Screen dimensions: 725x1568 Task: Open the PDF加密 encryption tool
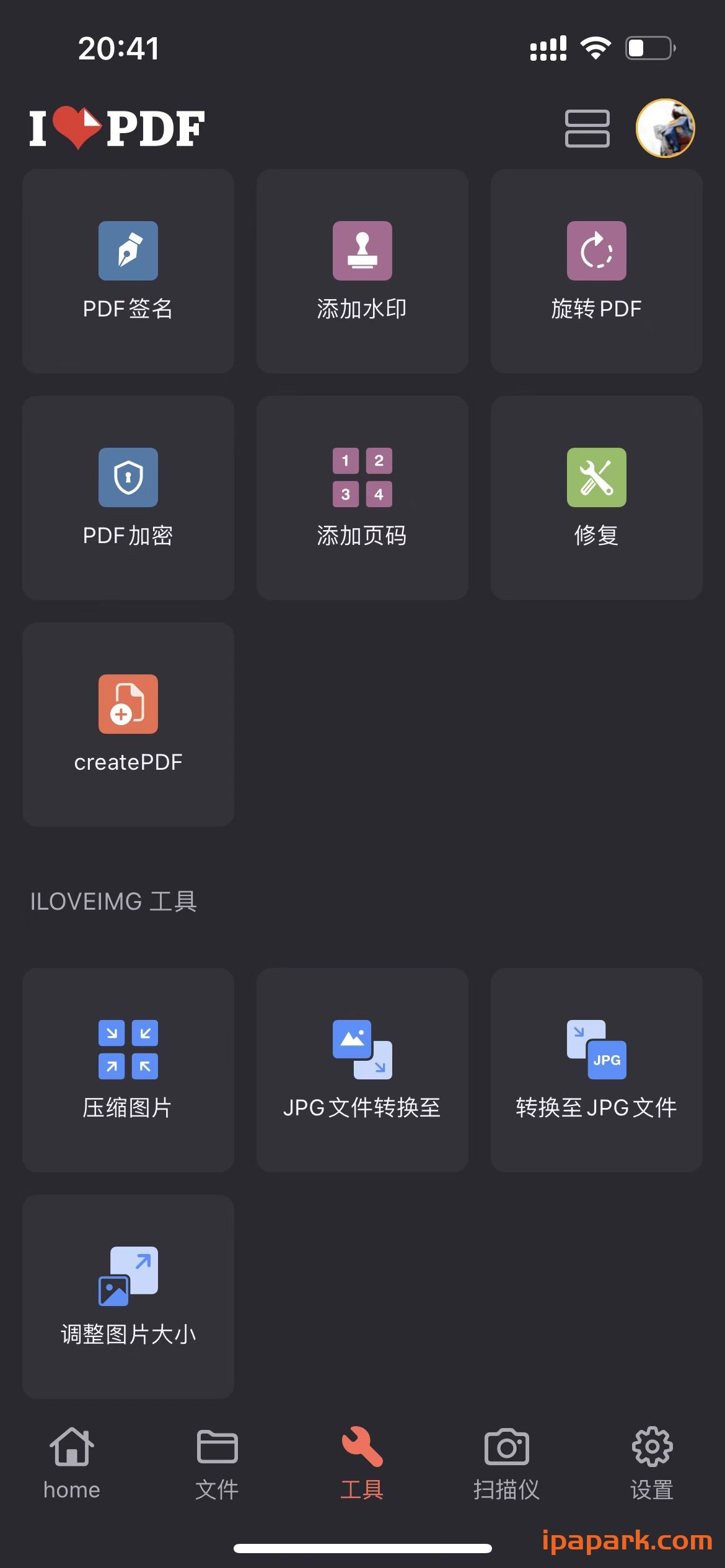coord(128,499)
